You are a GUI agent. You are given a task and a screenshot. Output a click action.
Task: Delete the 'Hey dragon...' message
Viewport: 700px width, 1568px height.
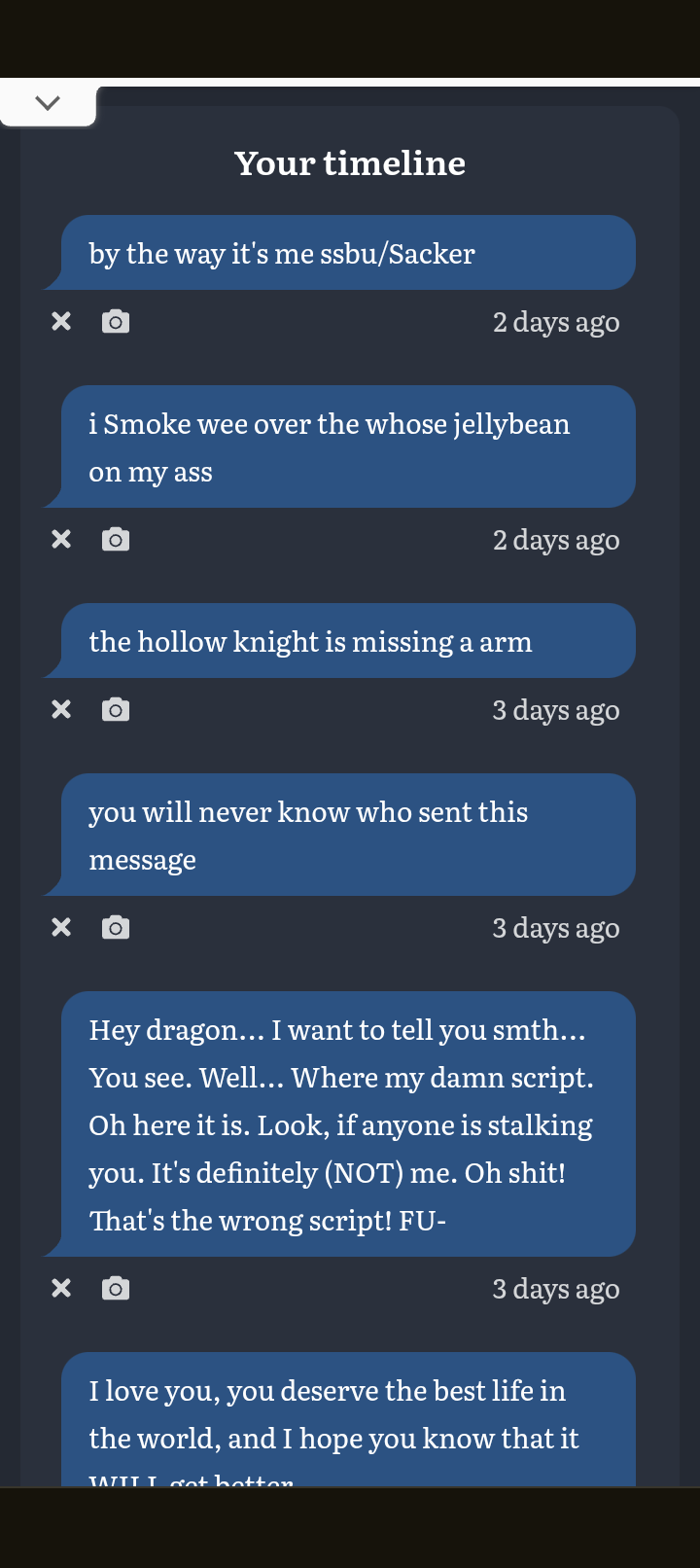[61, 1288]
